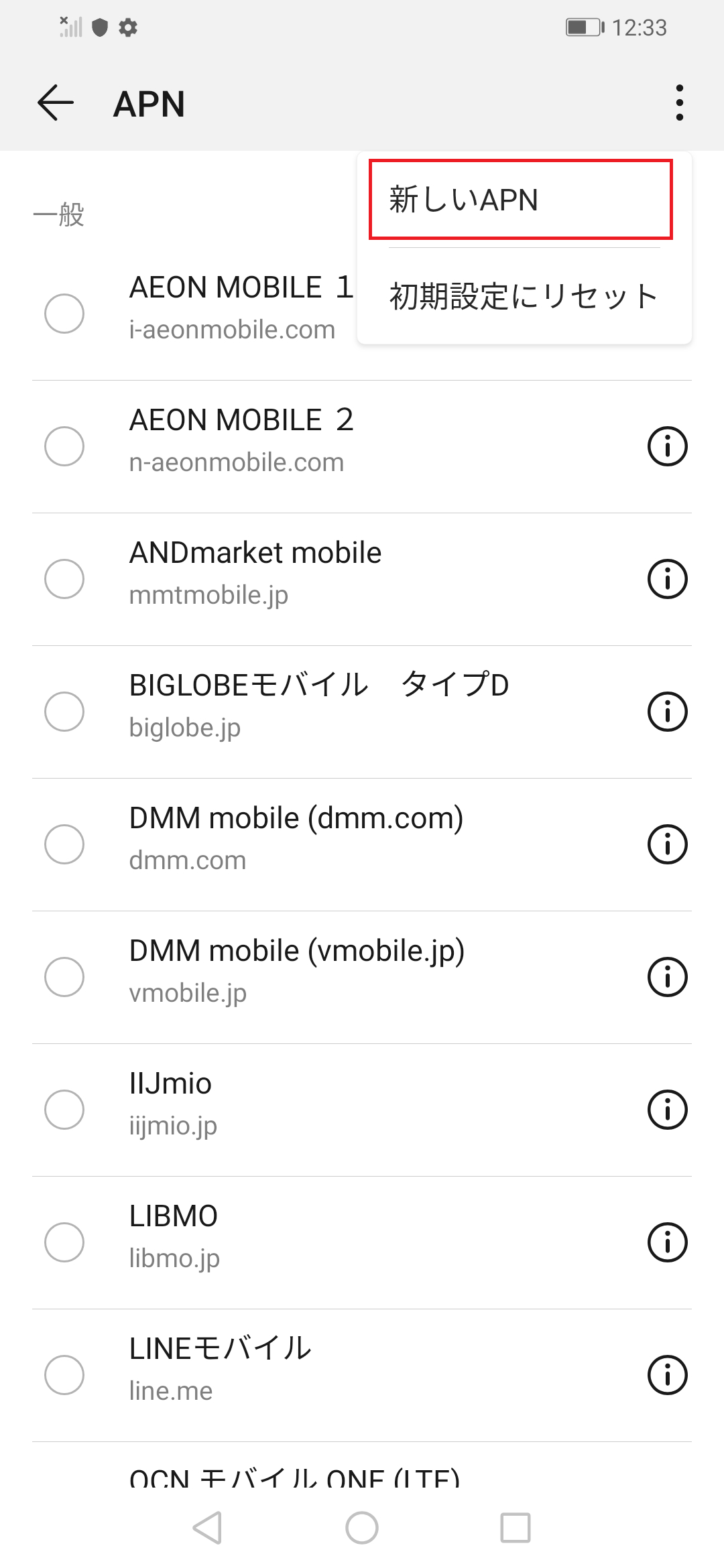724x1568 pixels.
Task: Open info for AEON MOBILE 2
Action: pyautogui.click(x=667, y=445)
